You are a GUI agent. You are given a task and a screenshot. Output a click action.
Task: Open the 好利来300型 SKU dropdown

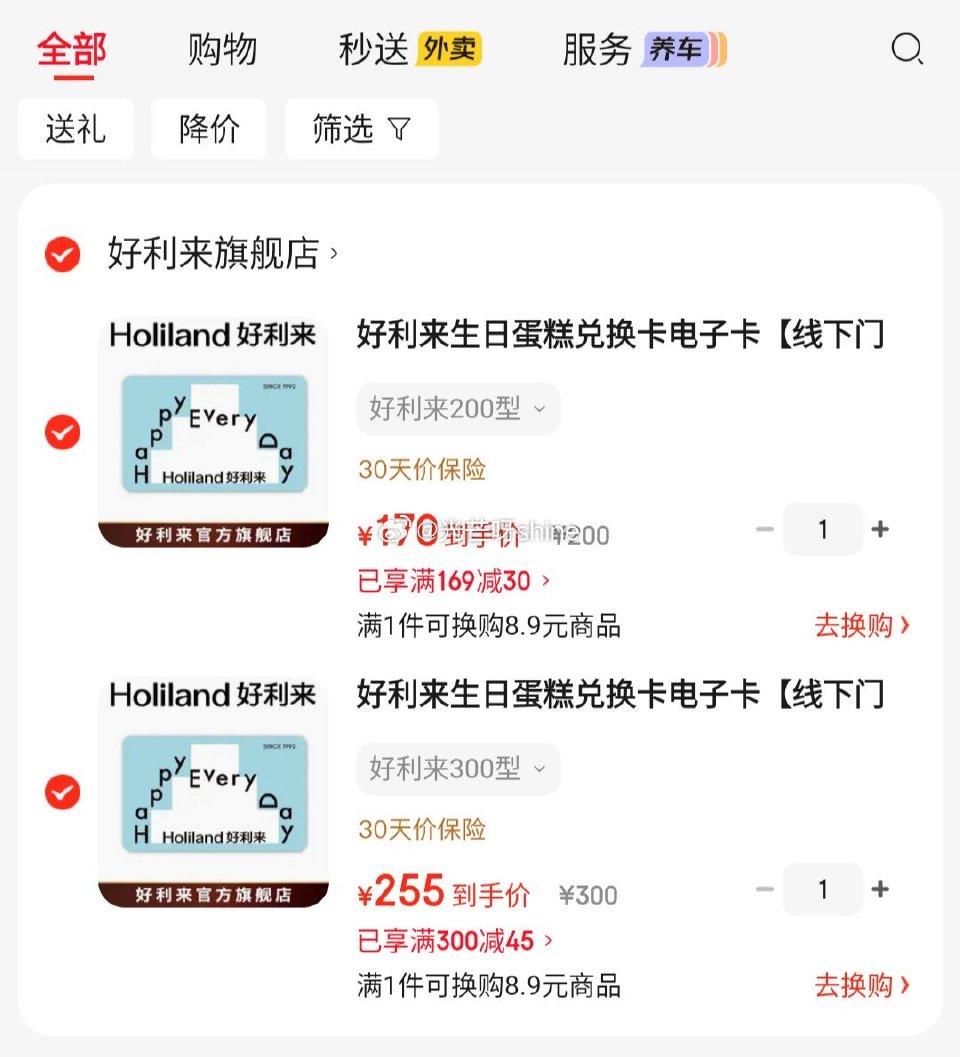457,769
